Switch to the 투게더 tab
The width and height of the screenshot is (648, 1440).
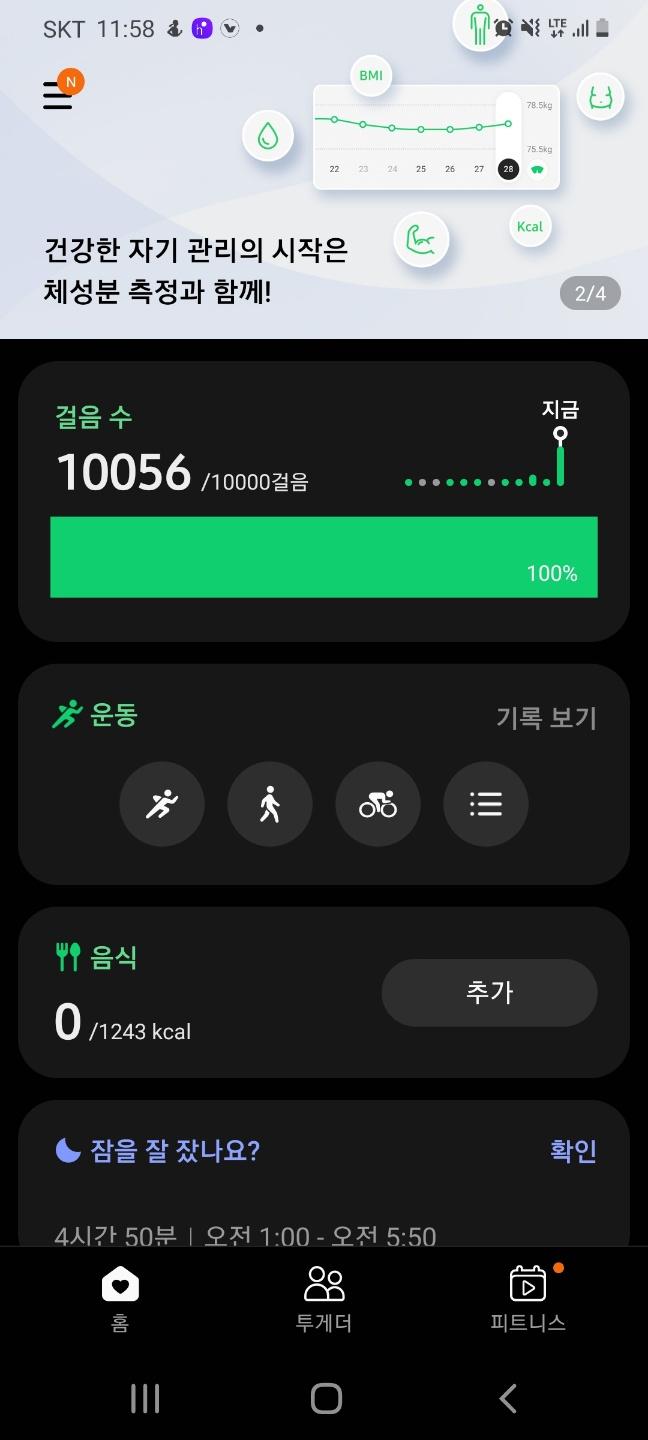click(323, 1298)
